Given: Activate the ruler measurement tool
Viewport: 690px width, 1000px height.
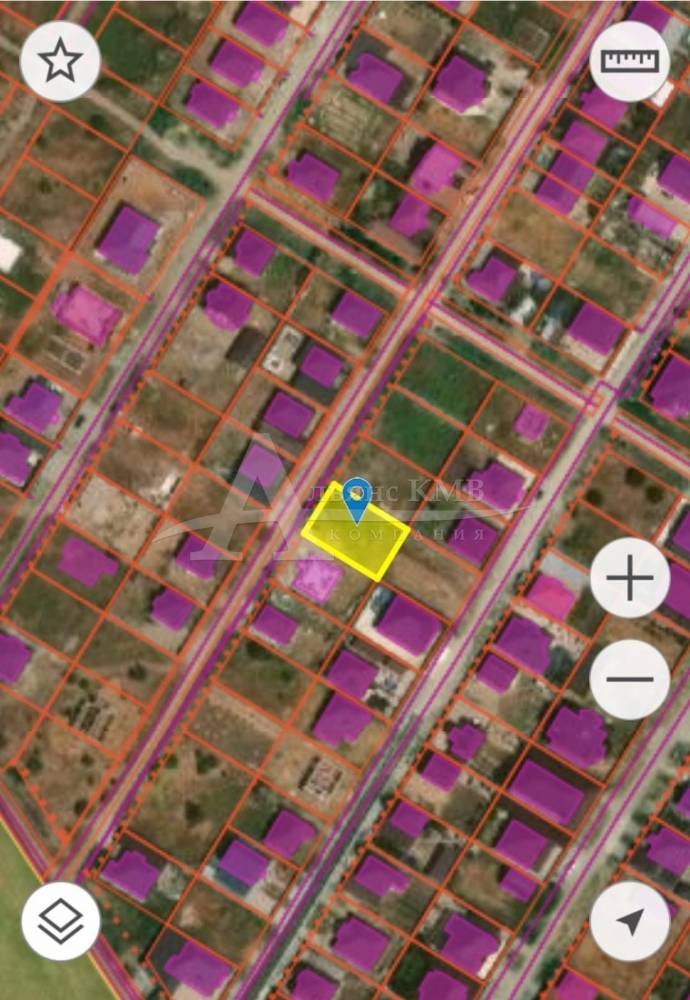Looking at the screenshot, I should [x=629, y=61].
